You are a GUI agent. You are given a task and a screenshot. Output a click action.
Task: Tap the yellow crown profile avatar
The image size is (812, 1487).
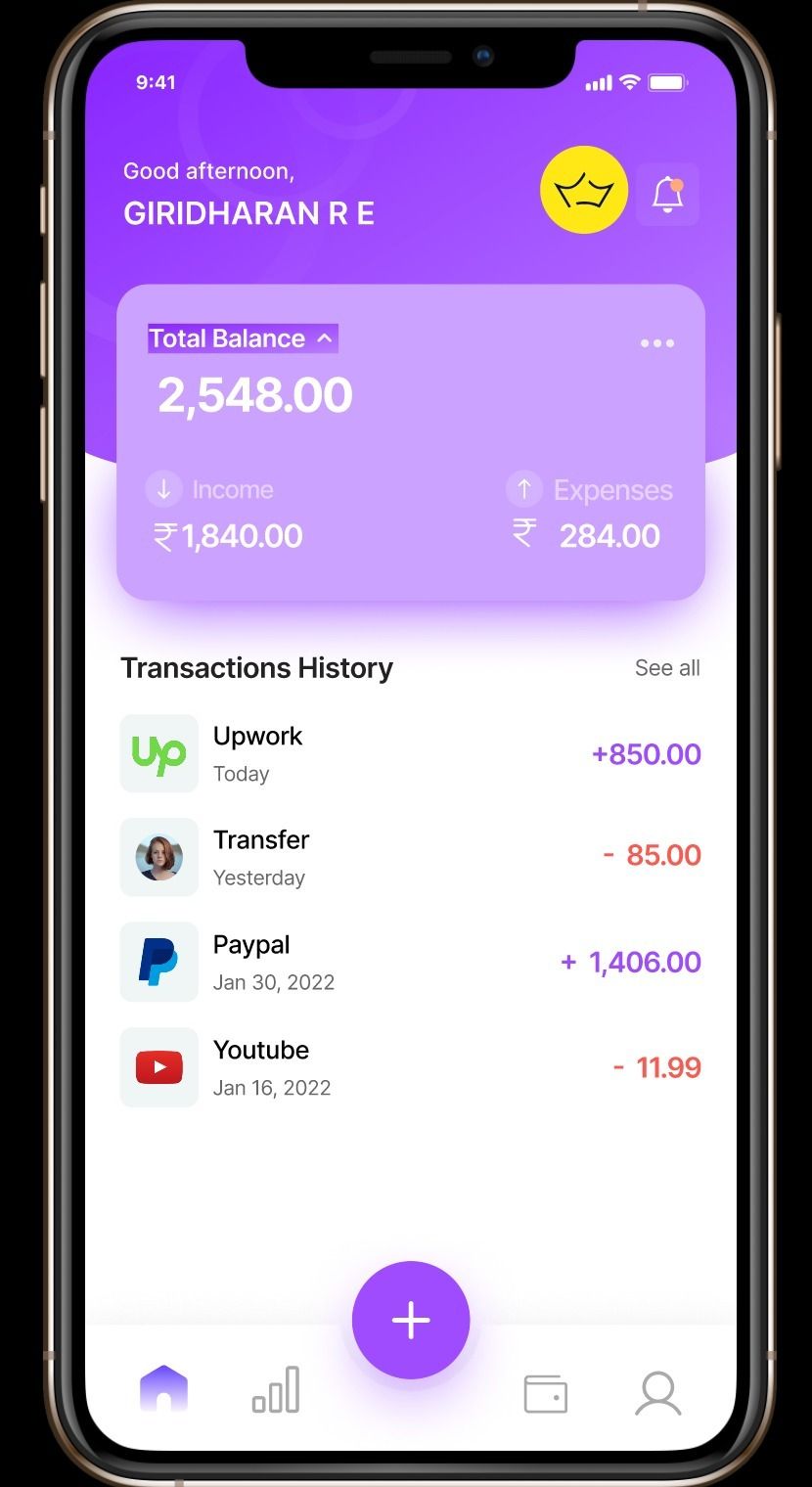pos(583,190)
